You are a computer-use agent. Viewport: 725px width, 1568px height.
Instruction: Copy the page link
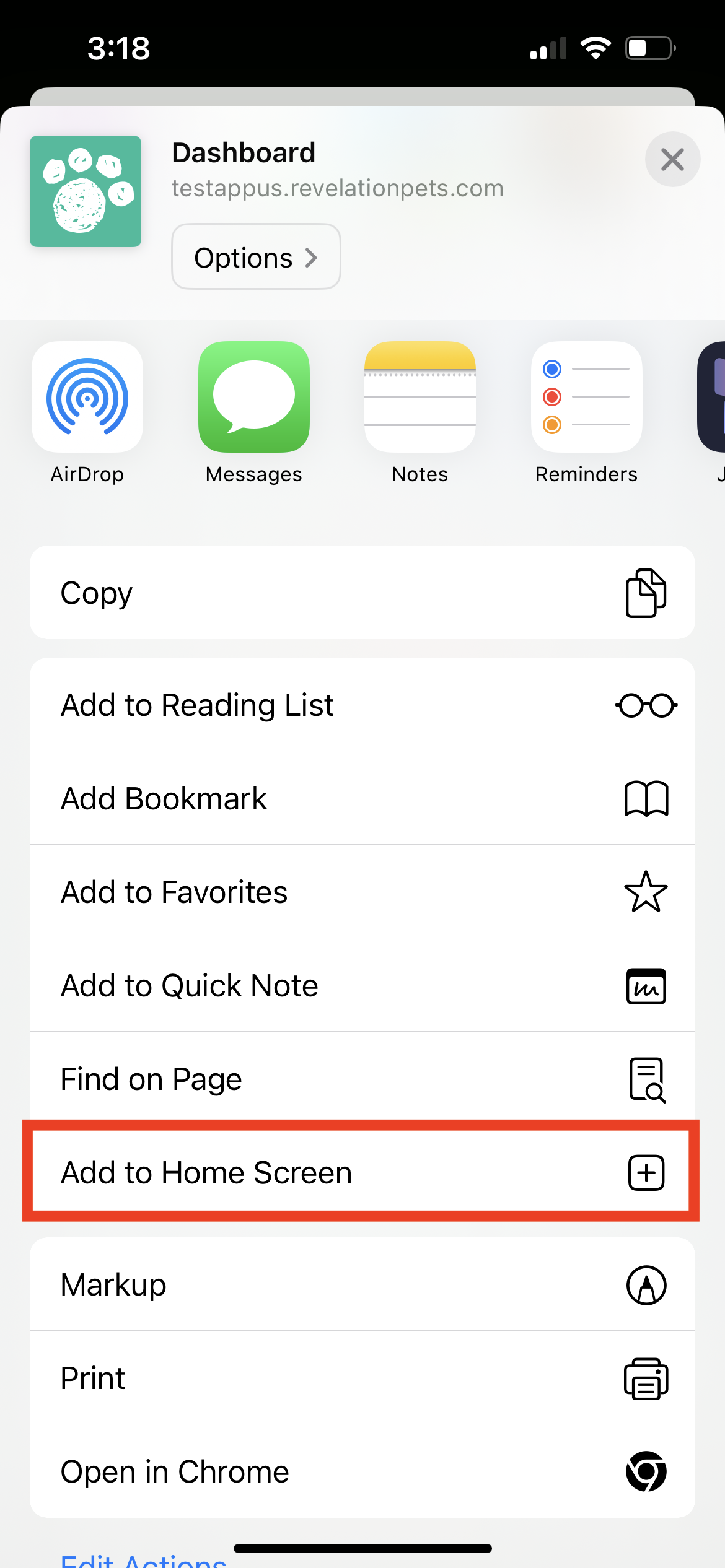click(362, 593)
